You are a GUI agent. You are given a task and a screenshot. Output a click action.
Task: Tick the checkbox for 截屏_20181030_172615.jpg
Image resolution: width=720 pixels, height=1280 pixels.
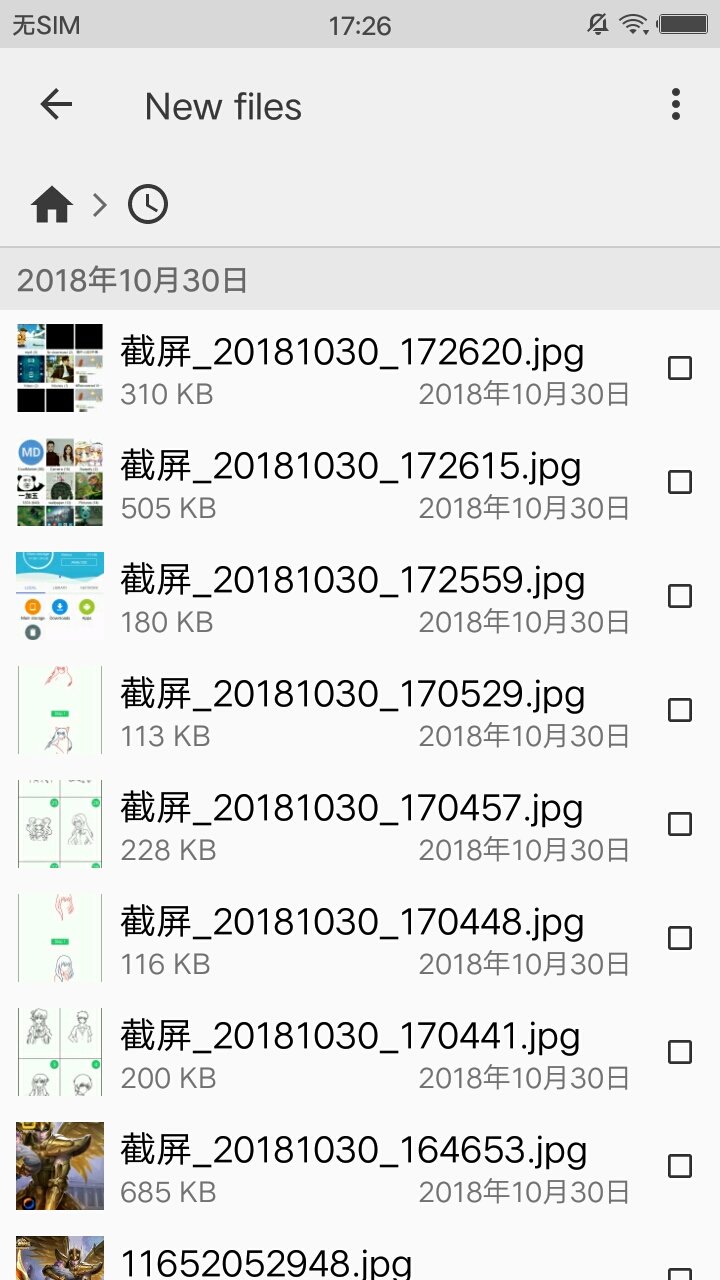point(680,482)
